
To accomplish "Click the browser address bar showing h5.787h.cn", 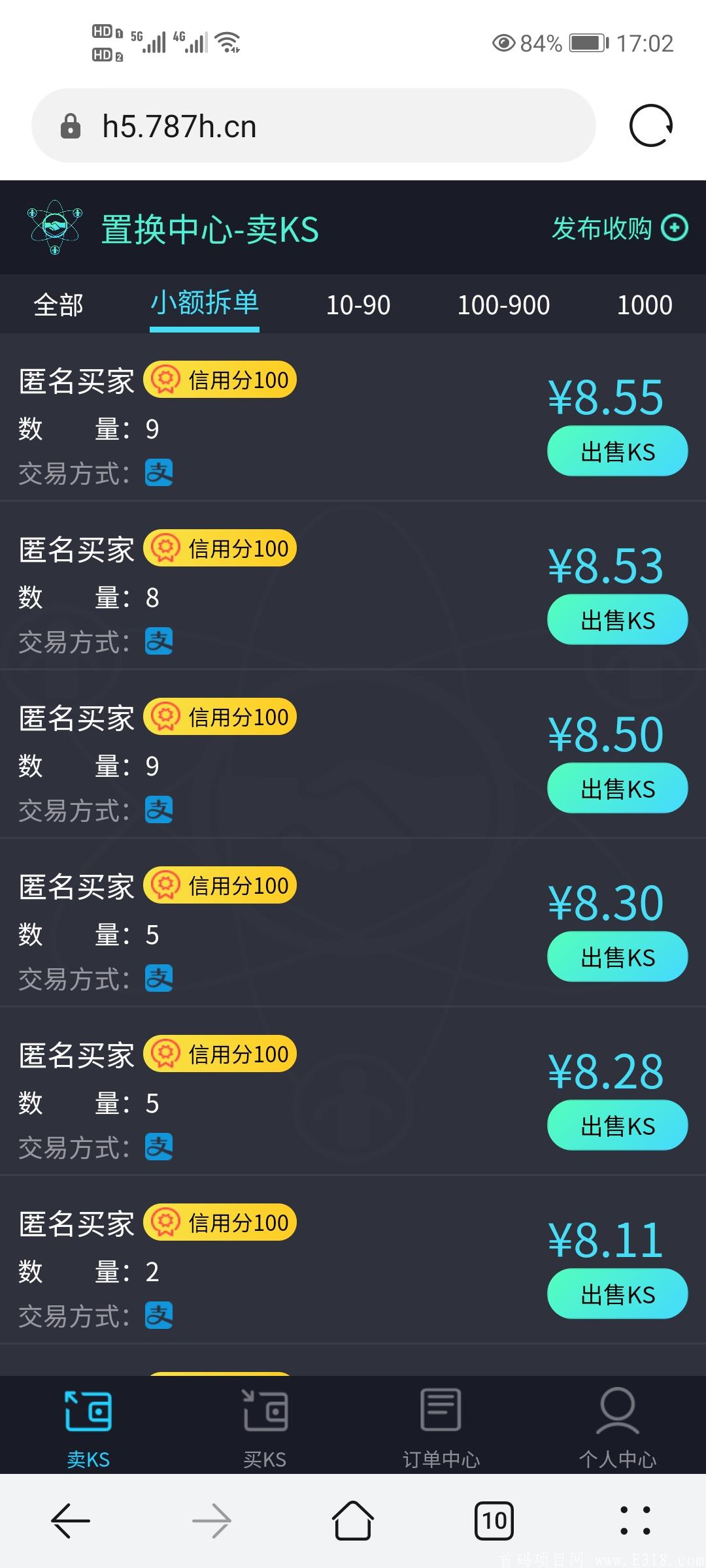I will (314, 126).
